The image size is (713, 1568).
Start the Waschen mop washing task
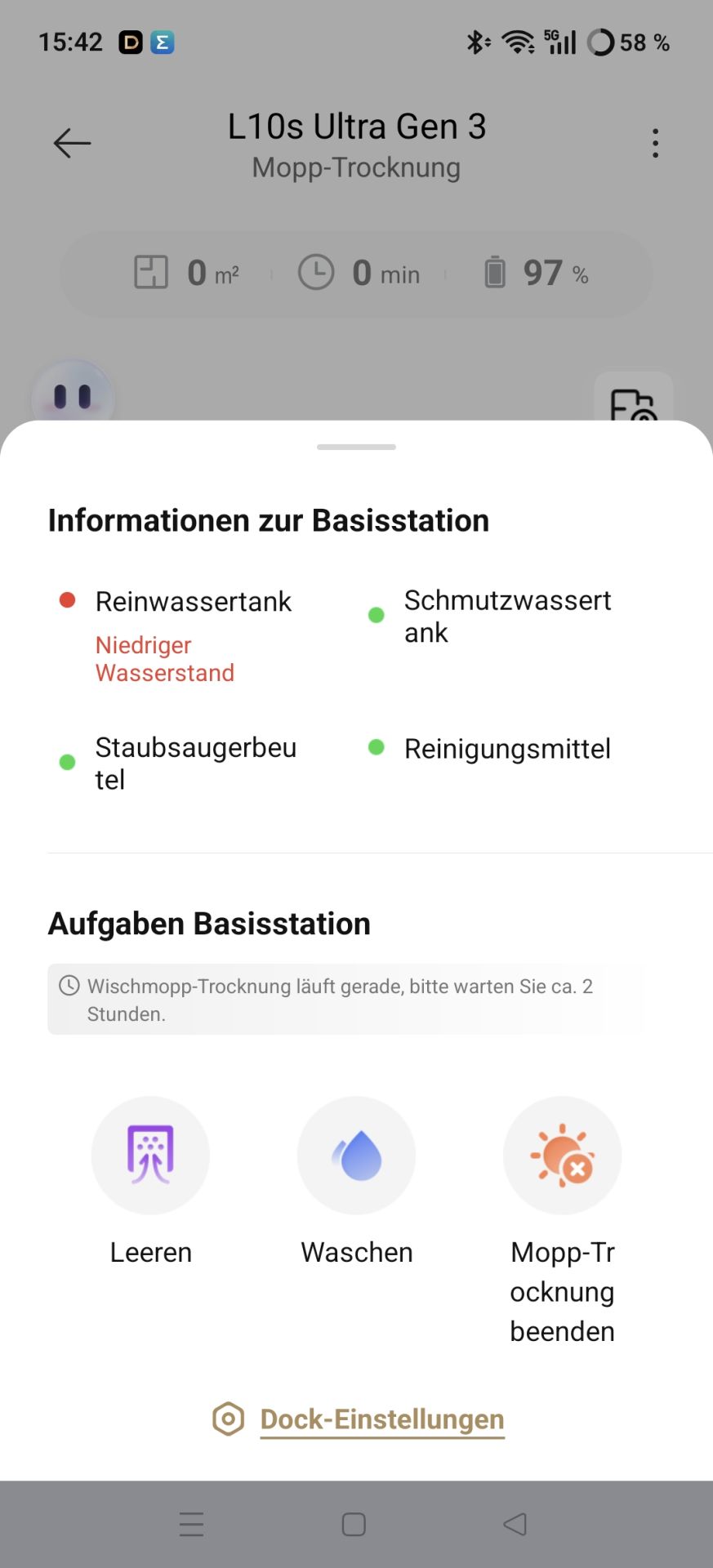point(356,1155)
